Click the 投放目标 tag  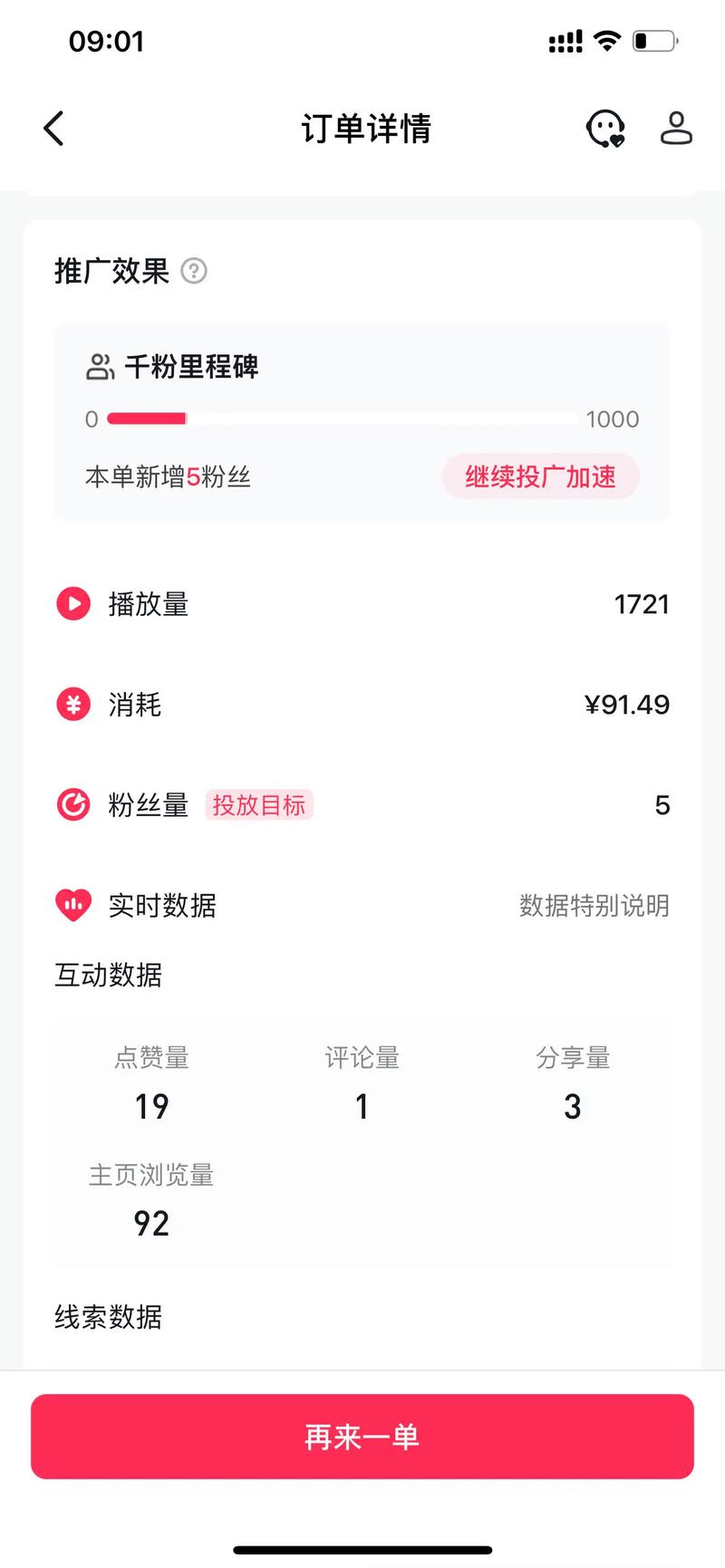[260, 804]
